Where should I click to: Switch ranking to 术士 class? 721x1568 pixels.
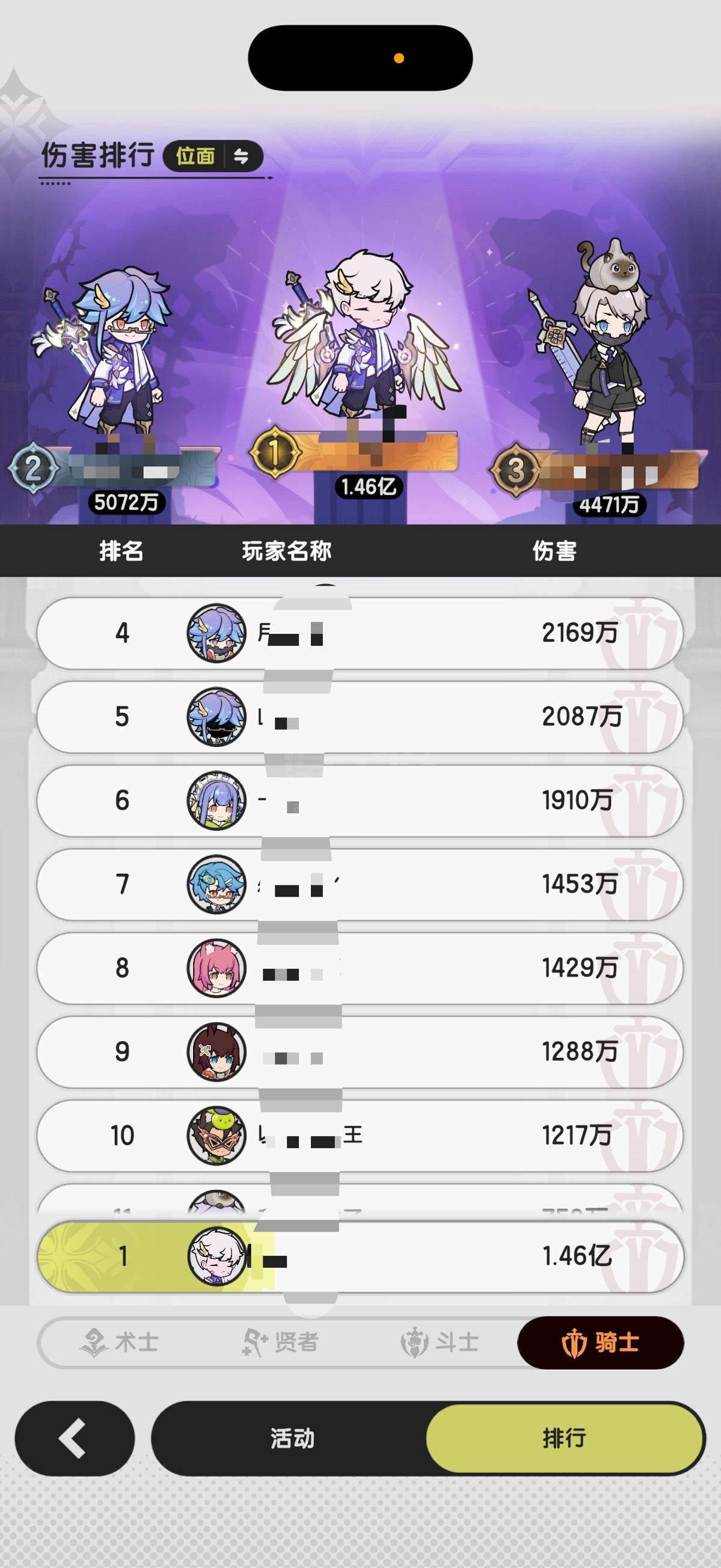point(119,1342)
